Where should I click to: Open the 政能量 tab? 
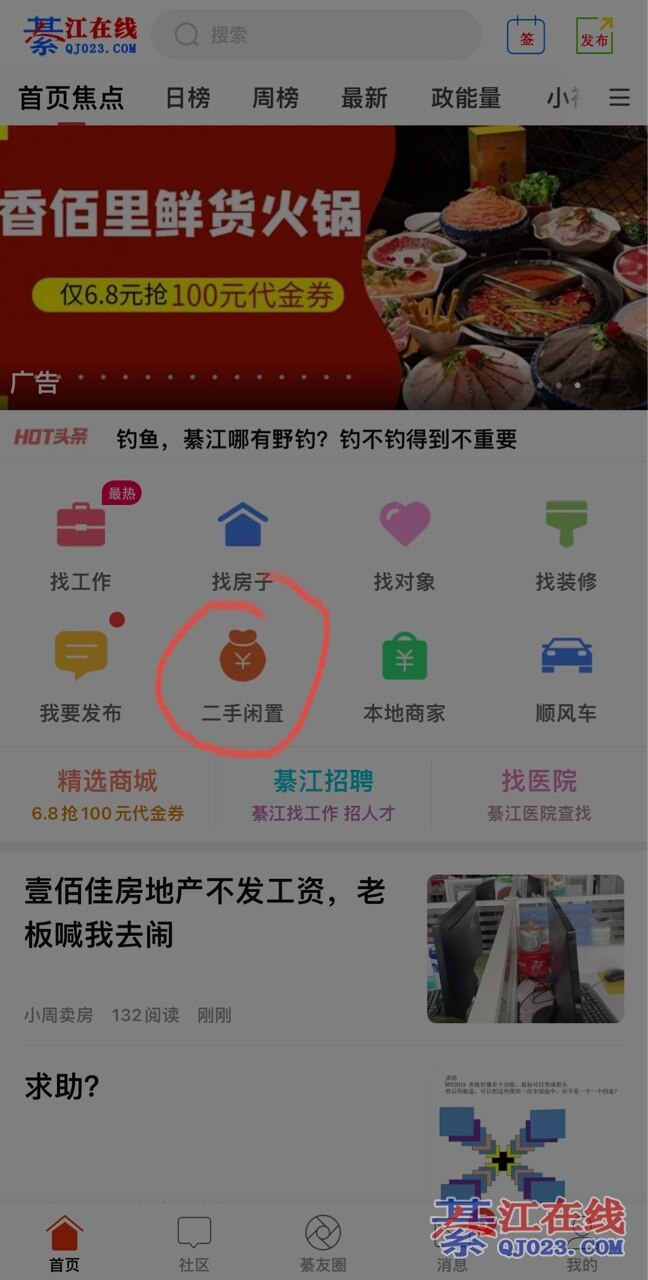(466, 98)
